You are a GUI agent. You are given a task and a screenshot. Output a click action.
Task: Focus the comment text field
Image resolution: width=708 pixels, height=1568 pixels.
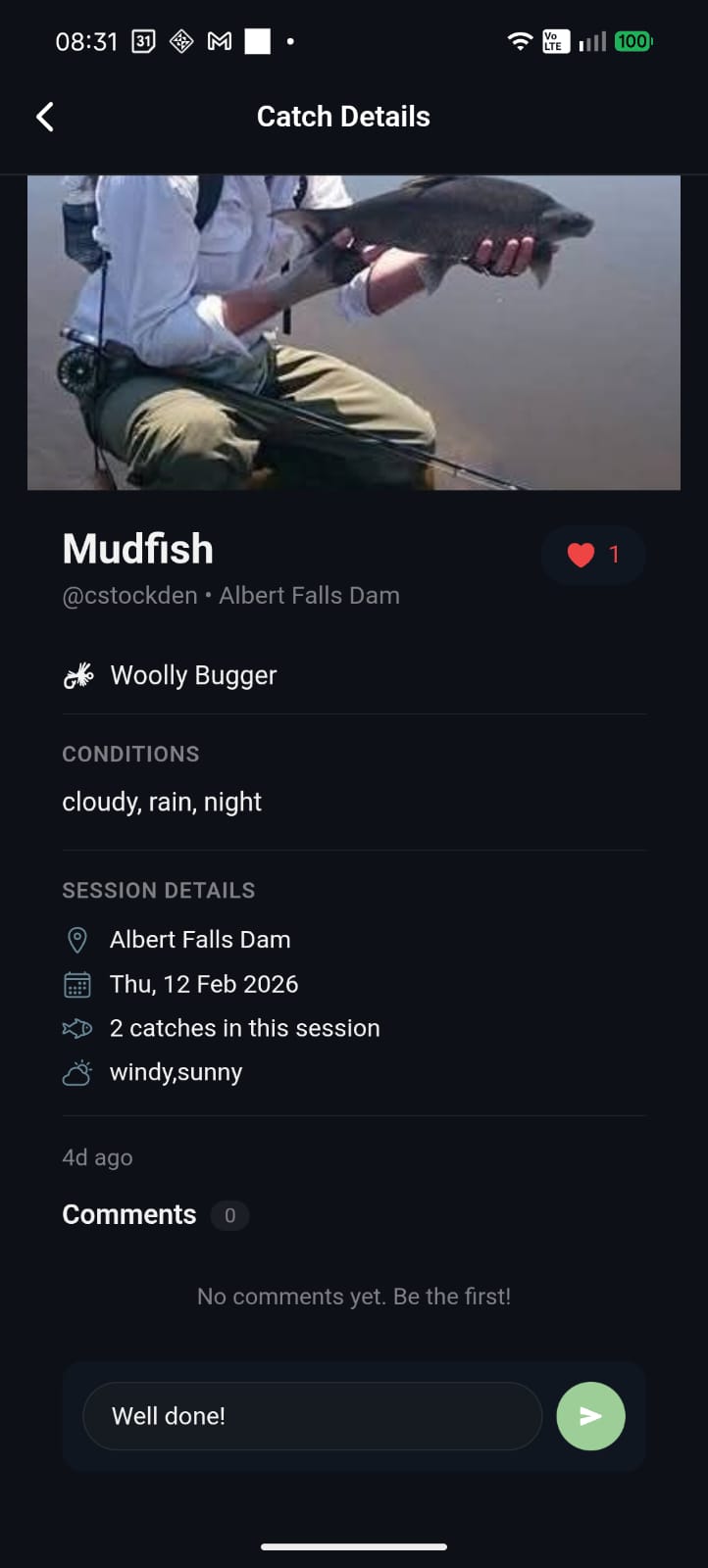312,1416
